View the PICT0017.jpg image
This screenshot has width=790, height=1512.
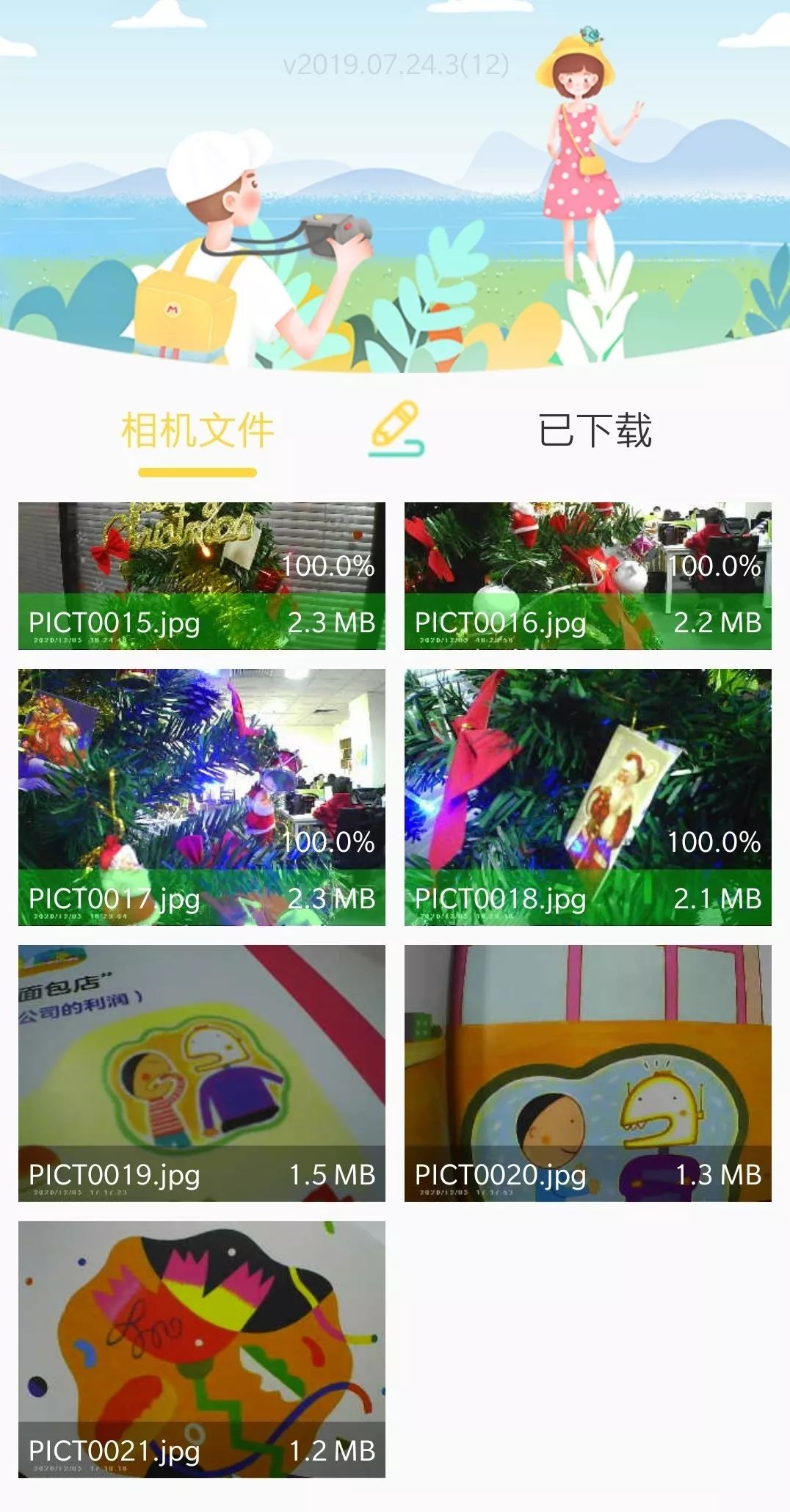[201, 797]
